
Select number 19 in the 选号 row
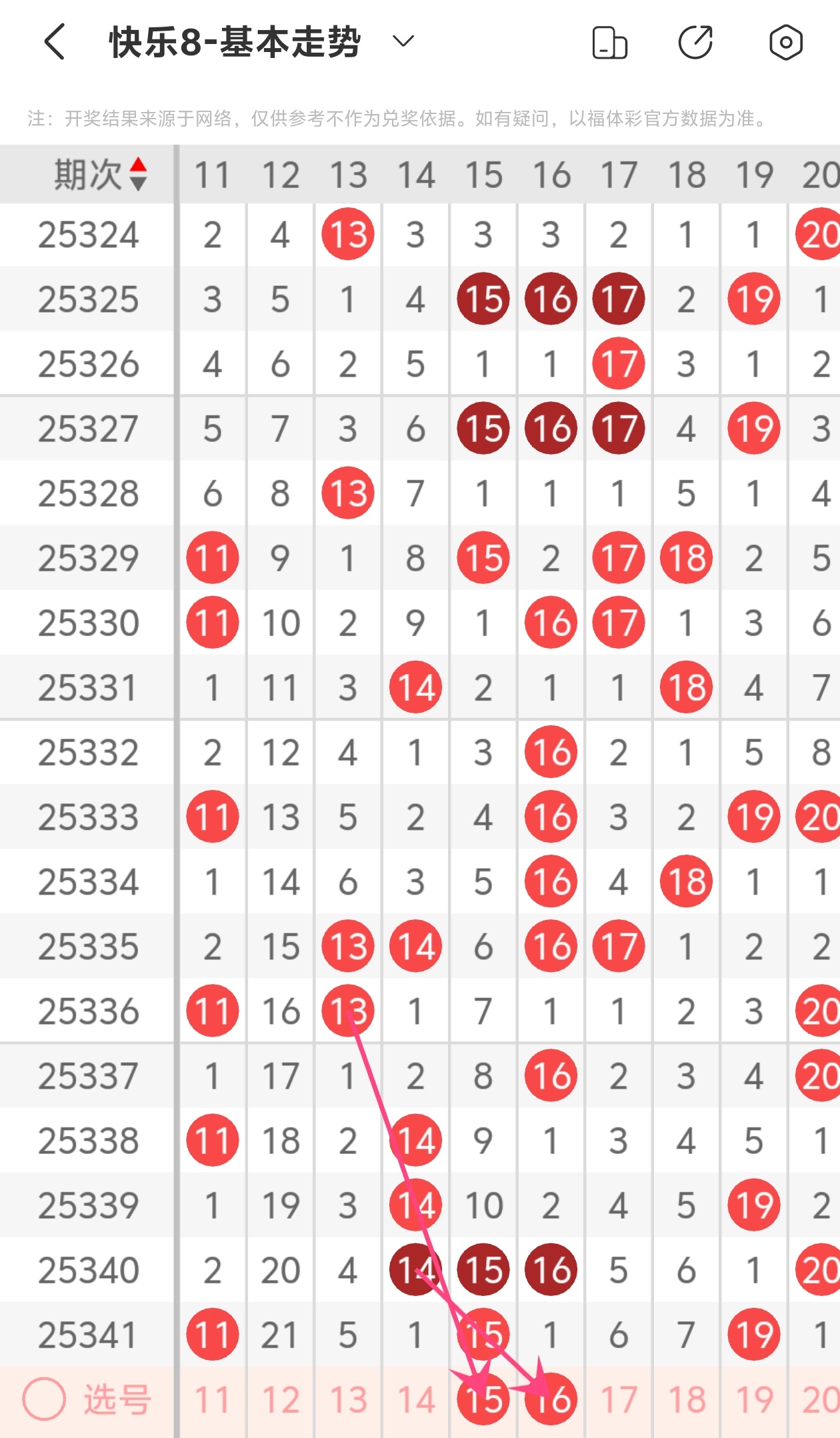[x=754, y=1400]
